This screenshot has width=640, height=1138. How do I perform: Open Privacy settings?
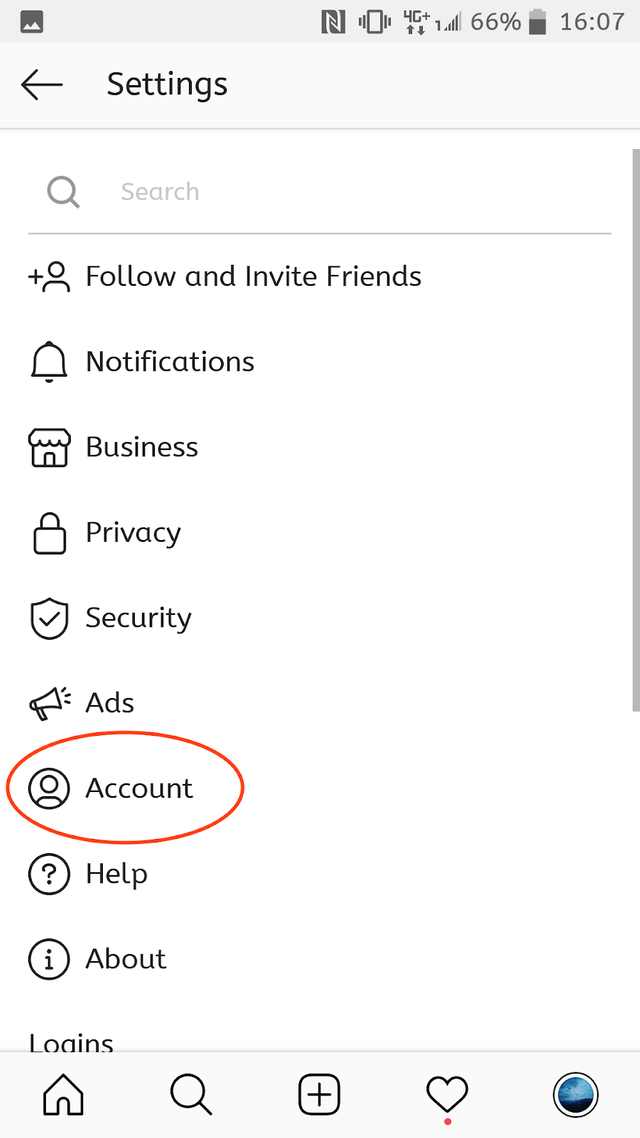[x=319, y=533]
